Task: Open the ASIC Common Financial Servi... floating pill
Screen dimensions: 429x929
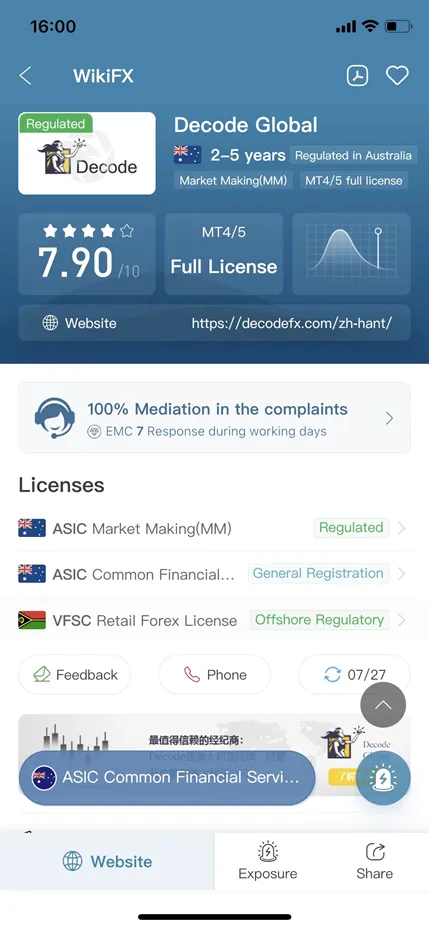Action: point(167,778)
